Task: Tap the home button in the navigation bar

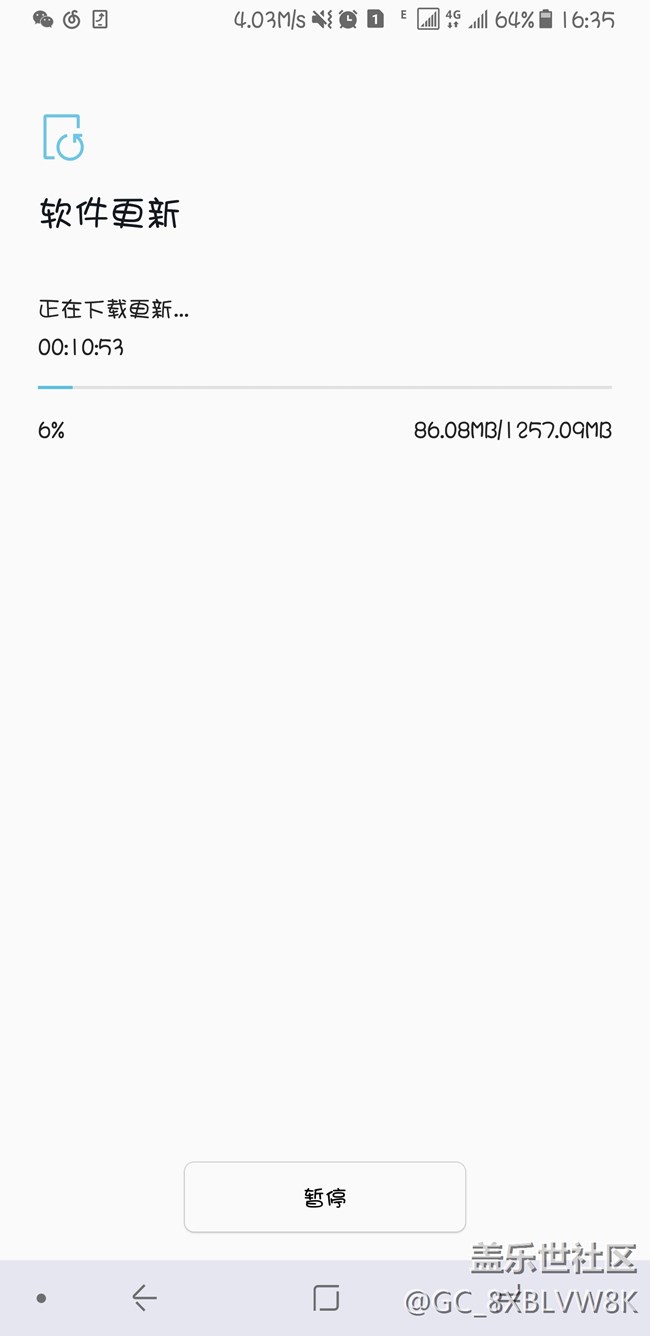Action: click(x=326, y=1298)
